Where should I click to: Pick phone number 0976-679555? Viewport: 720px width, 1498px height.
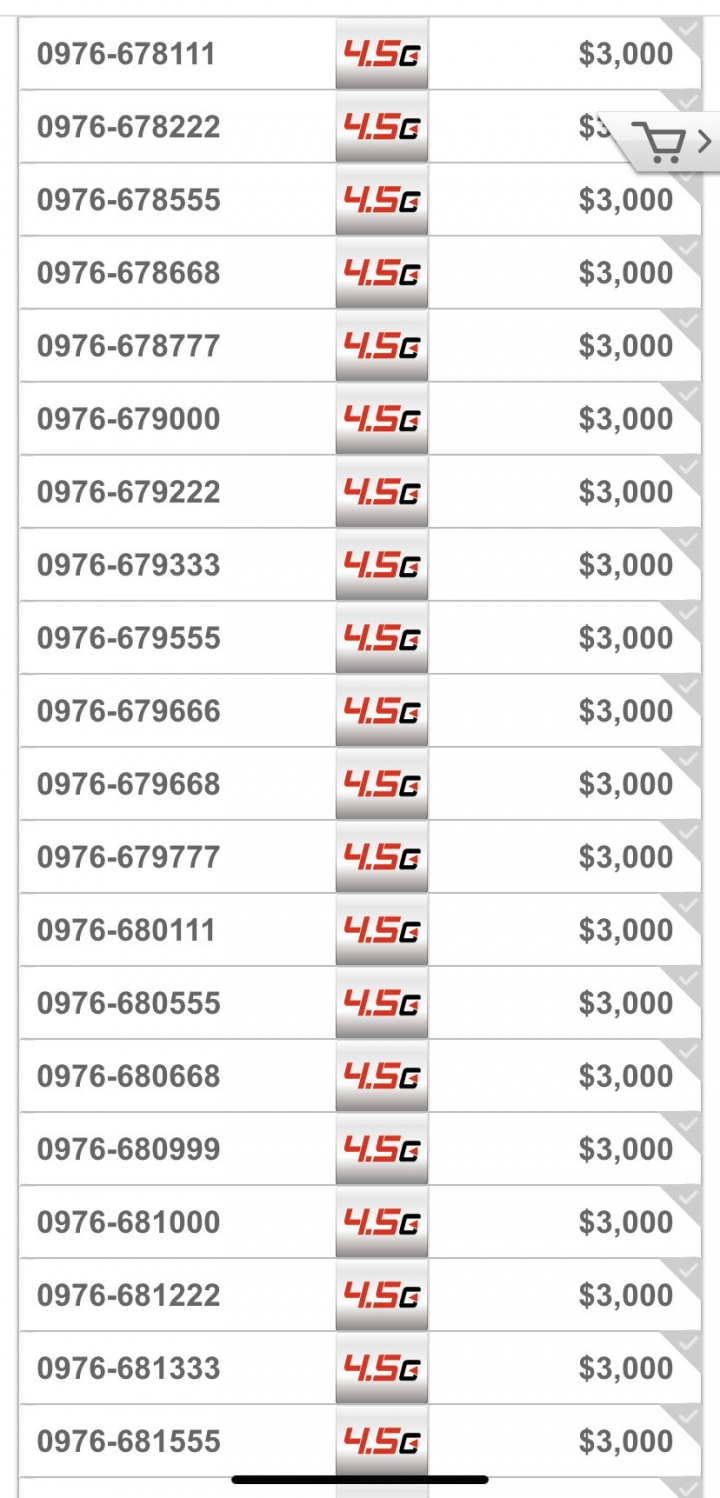(x=360, y=638)
